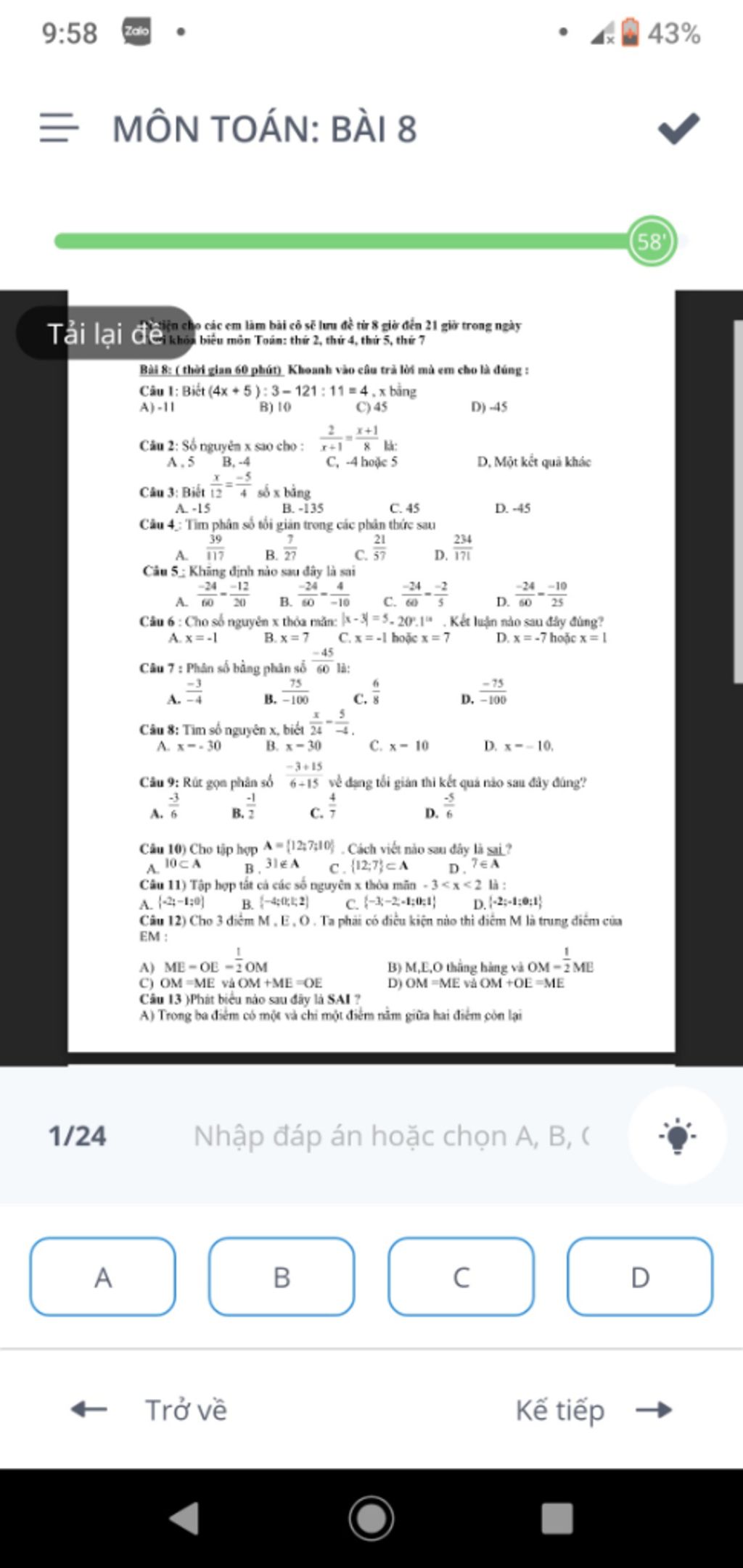Pick answer C
Viewport: 743px width, 1568px height.
point(461,1276)
